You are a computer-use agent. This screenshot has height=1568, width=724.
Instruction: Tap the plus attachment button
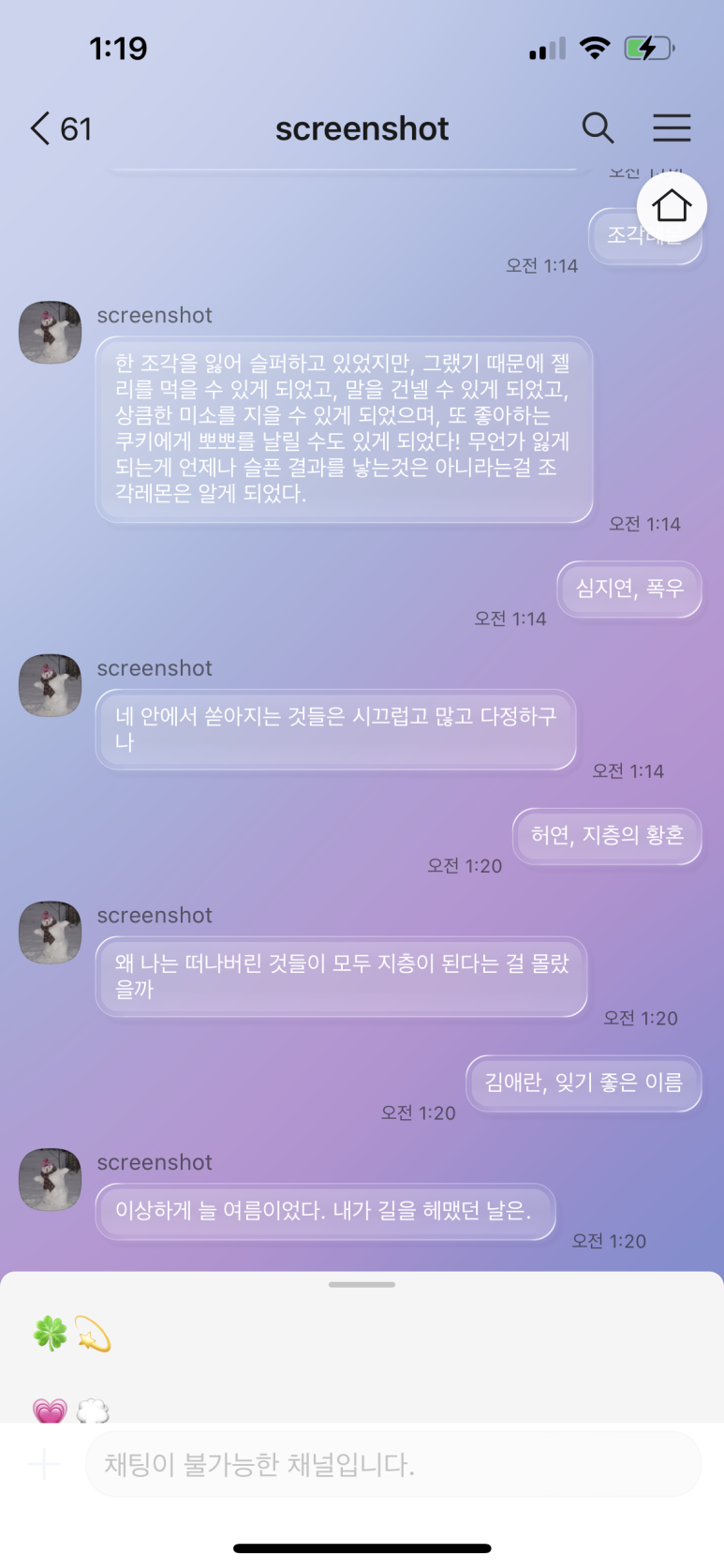point(44,1463)
